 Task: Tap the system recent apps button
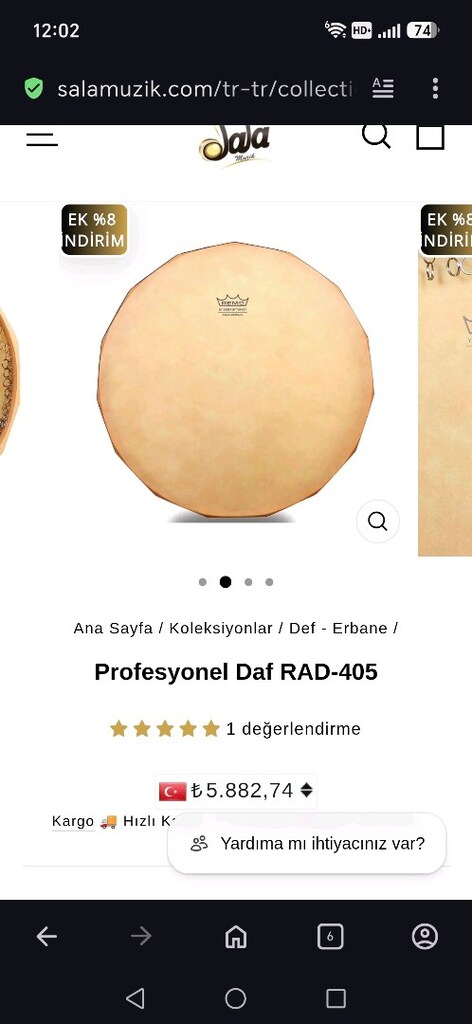336,998
